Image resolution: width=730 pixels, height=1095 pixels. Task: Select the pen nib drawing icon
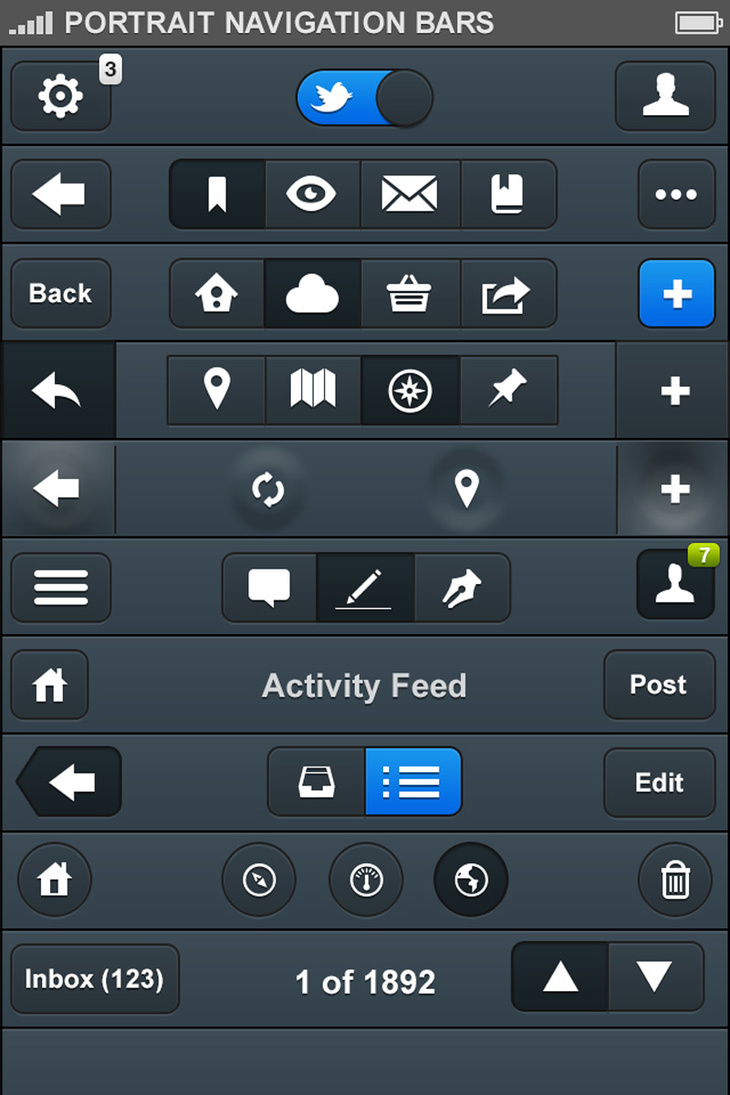click(x=461, y=588)
